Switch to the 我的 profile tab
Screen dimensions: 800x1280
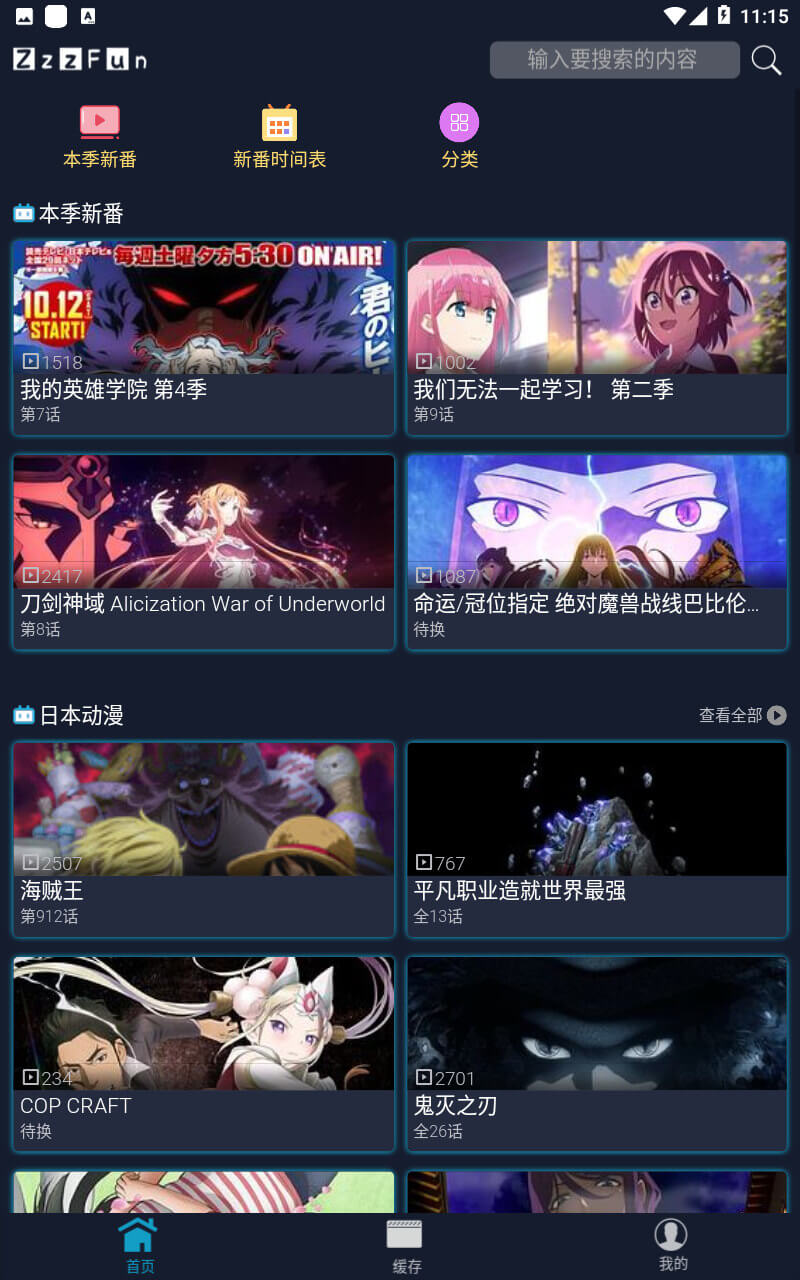point(672,1246)
